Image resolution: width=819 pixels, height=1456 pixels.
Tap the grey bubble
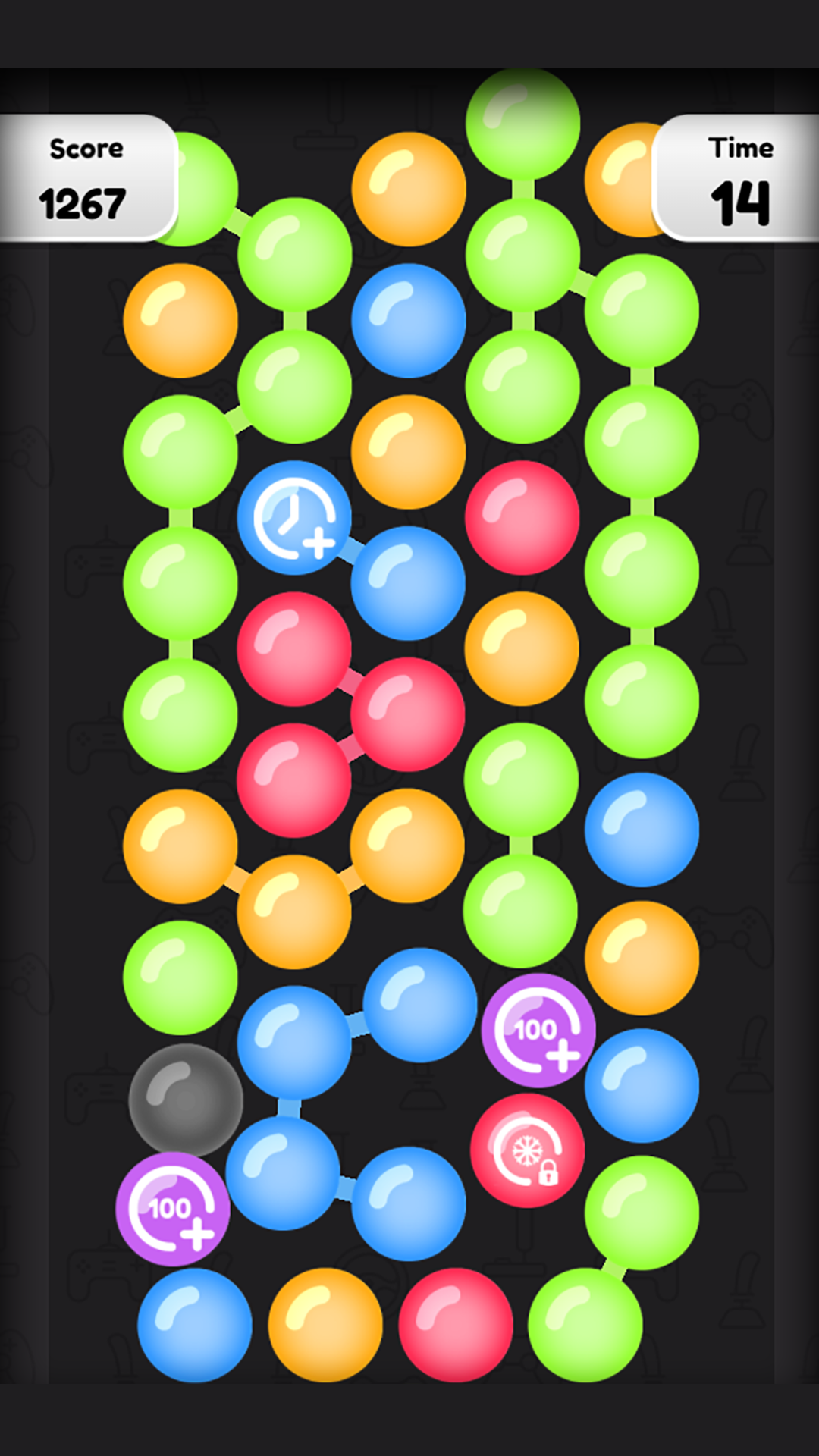(185, 1100)
